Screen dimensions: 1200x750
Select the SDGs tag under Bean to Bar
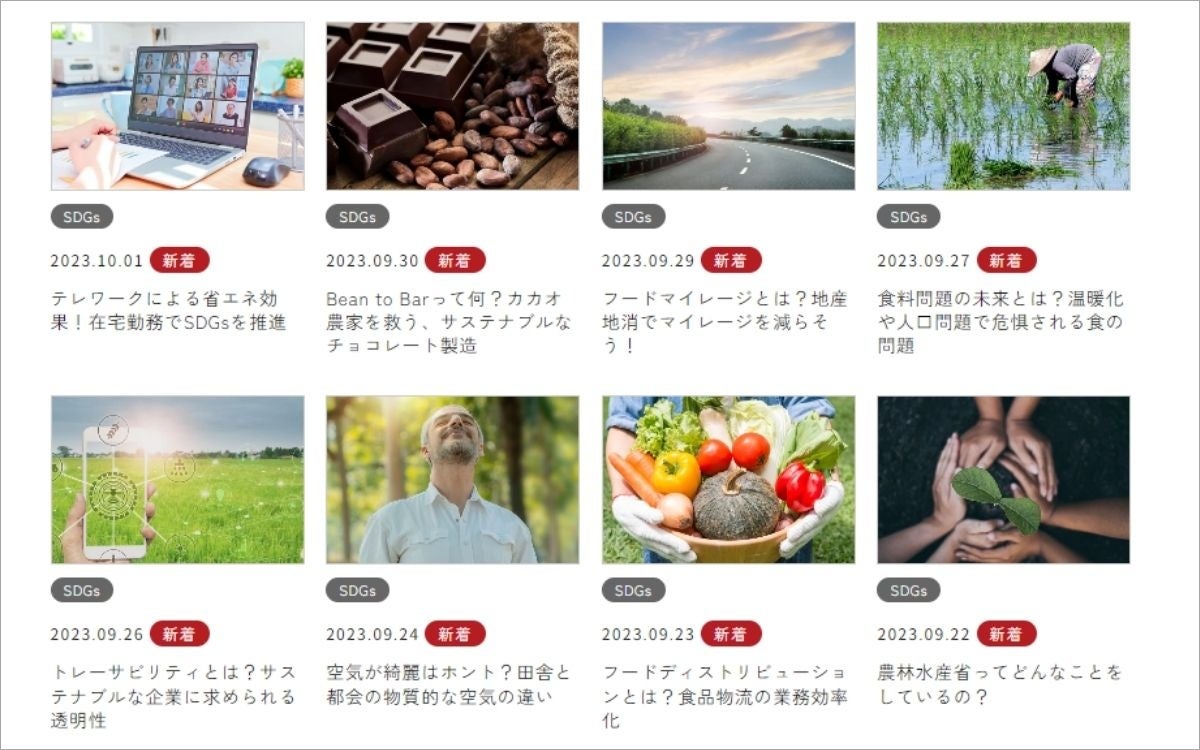click(x=357, y=217)
